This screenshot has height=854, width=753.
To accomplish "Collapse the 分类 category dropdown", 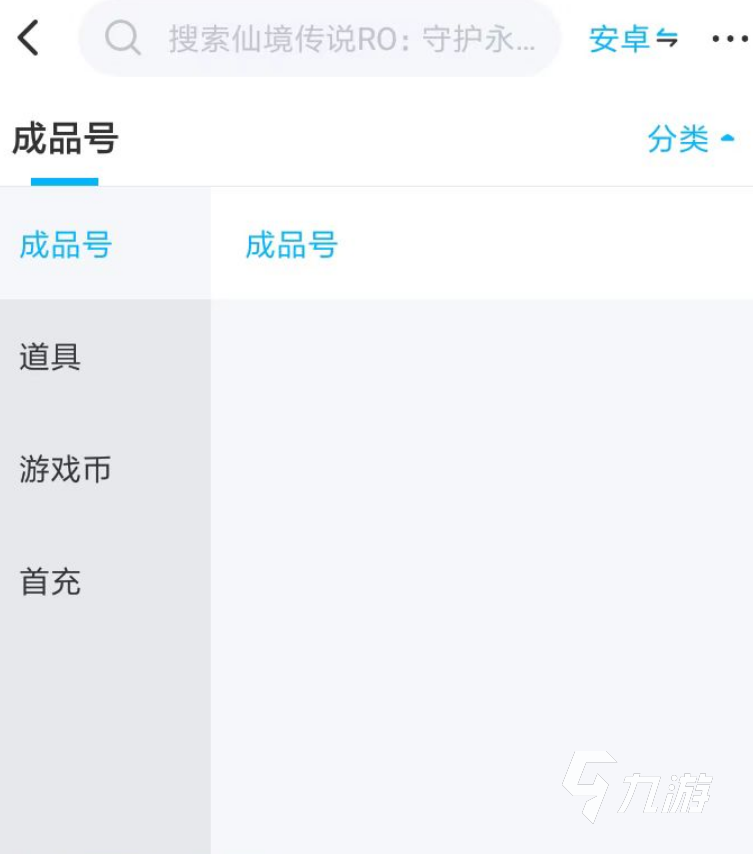I will pyautogui.click(x=691, y=139).
